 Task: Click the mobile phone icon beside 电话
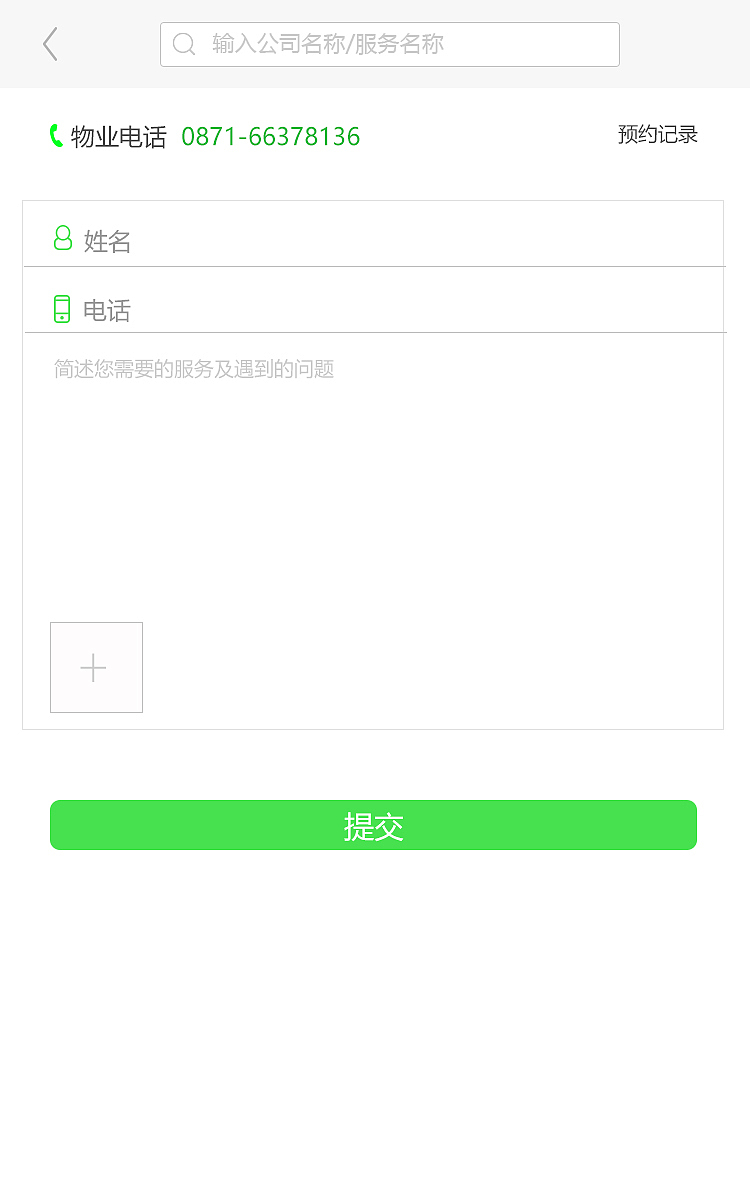(61, 309)
